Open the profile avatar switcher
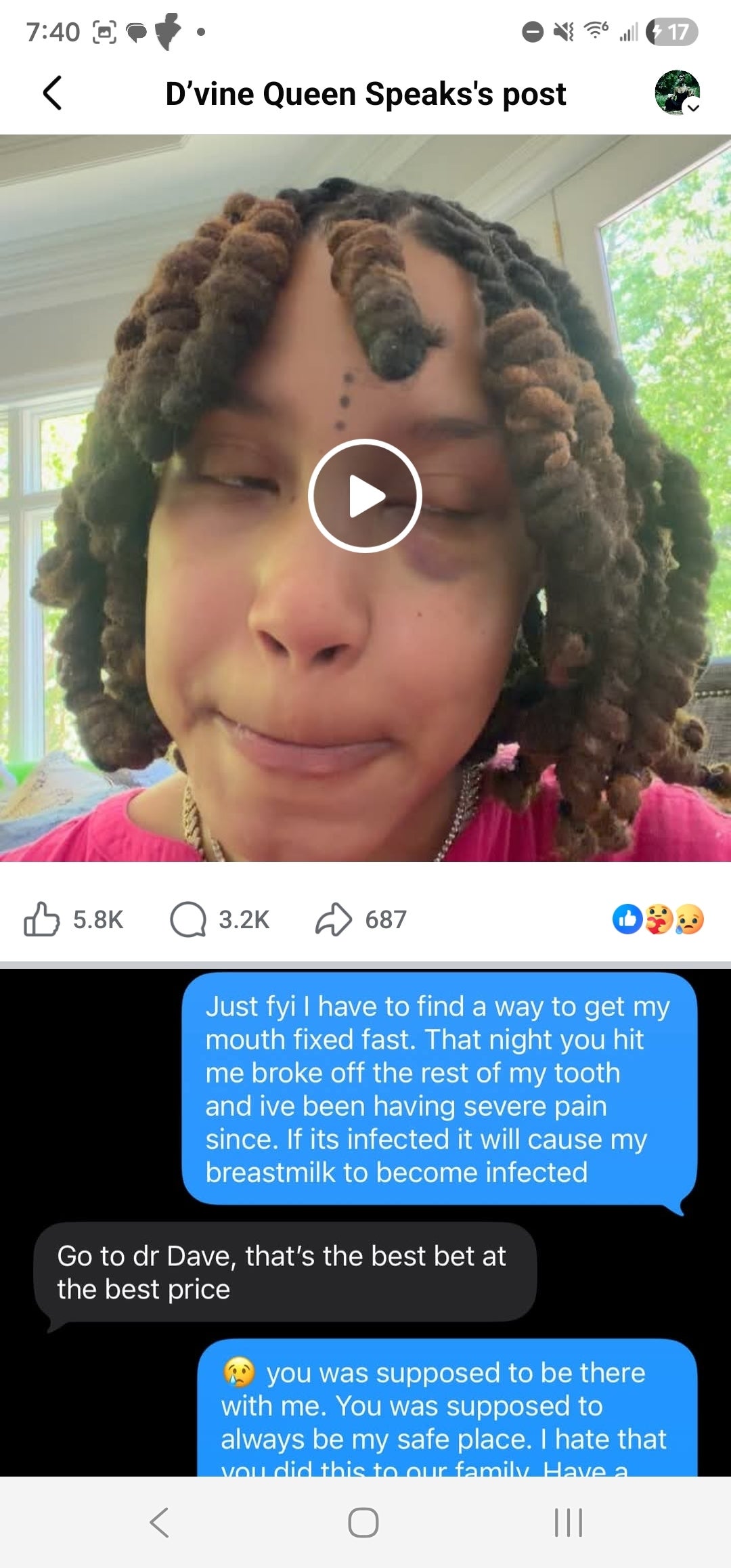This screenshot has width=731, height=1568. point(678,92)
